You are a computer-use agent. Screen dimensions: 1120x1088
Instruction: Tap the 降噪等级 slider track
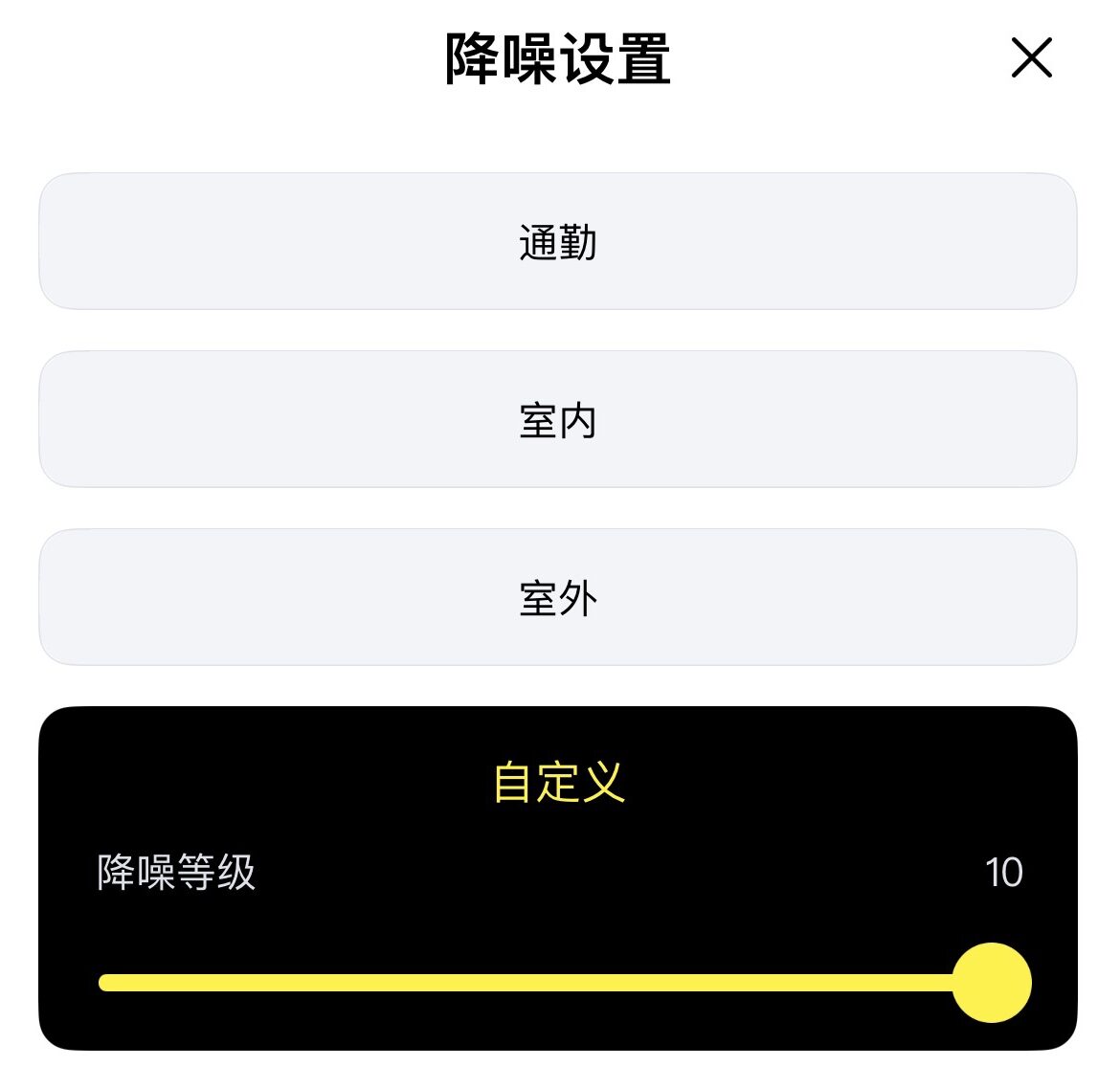[526, 983]
